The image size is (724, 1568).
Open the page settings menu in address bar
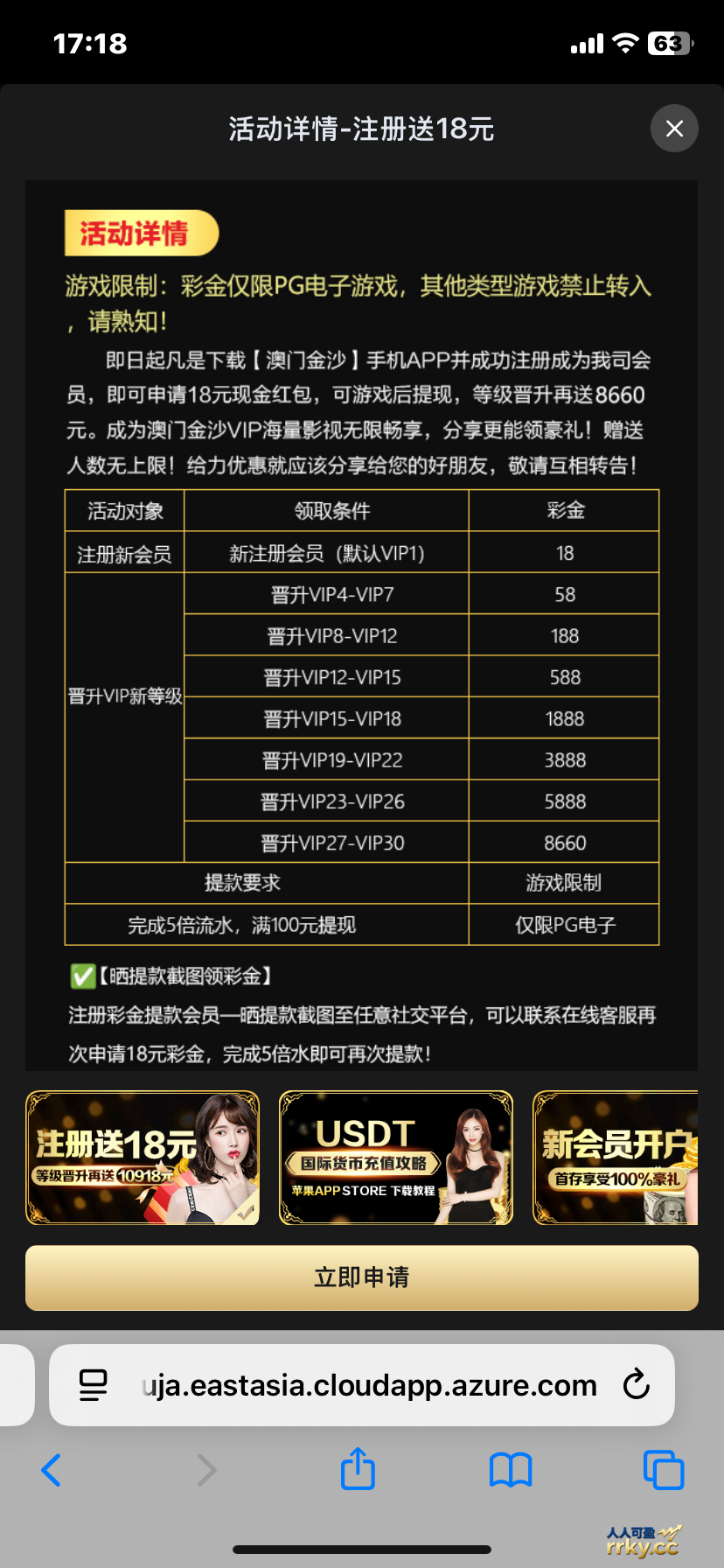(93, 1385)
